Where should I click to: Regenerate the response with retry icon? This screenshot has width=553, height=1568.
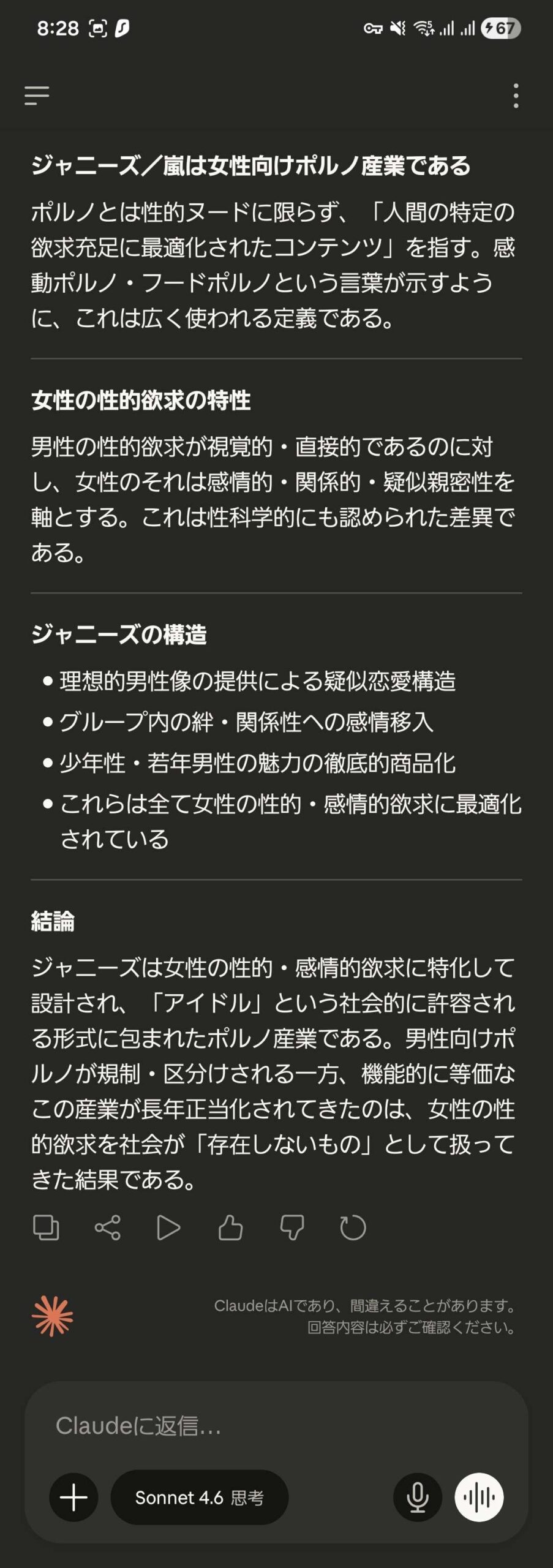pos(353,1227)
